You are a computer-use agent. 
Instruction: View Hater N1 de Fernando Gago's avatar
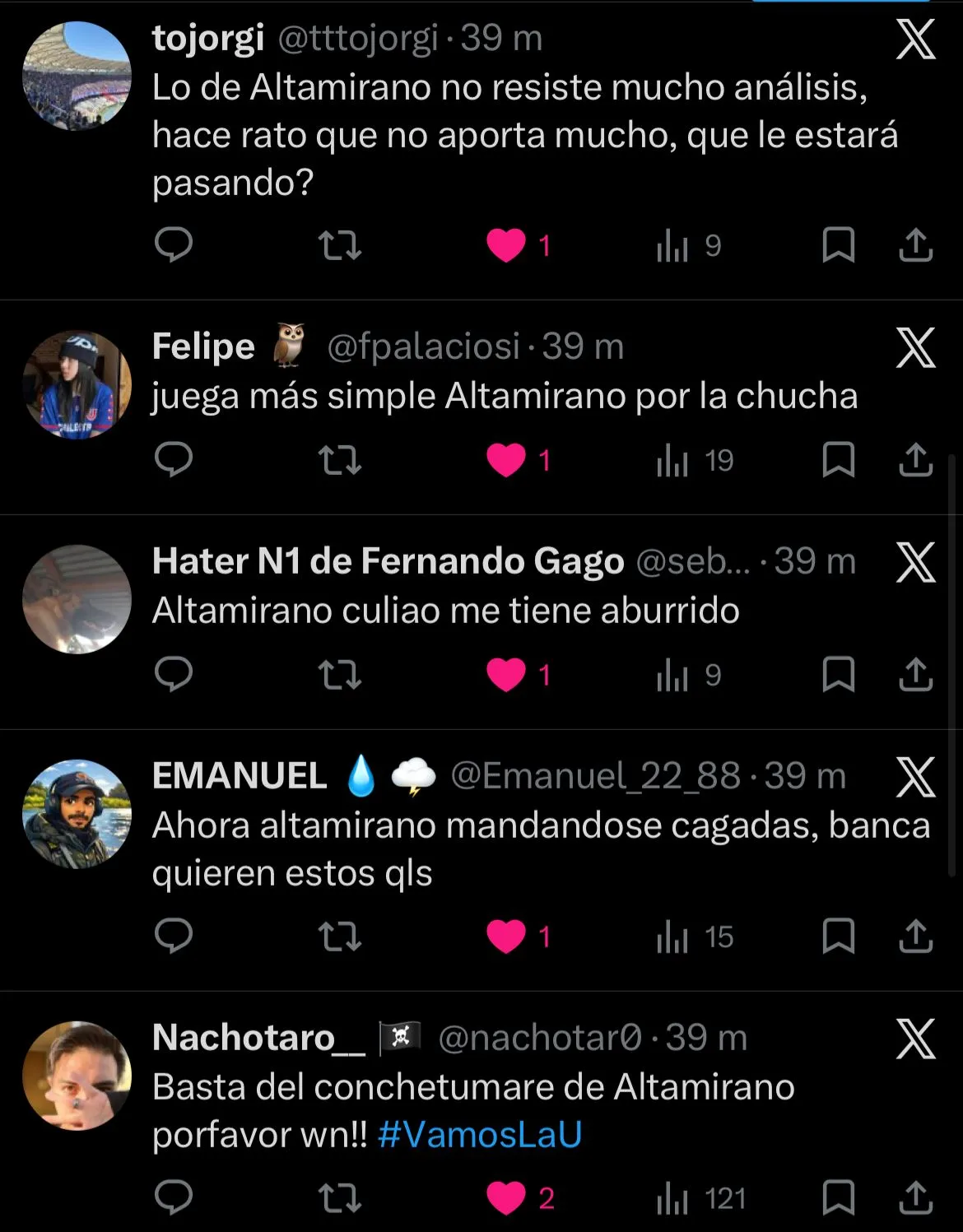tap(77, 599)
